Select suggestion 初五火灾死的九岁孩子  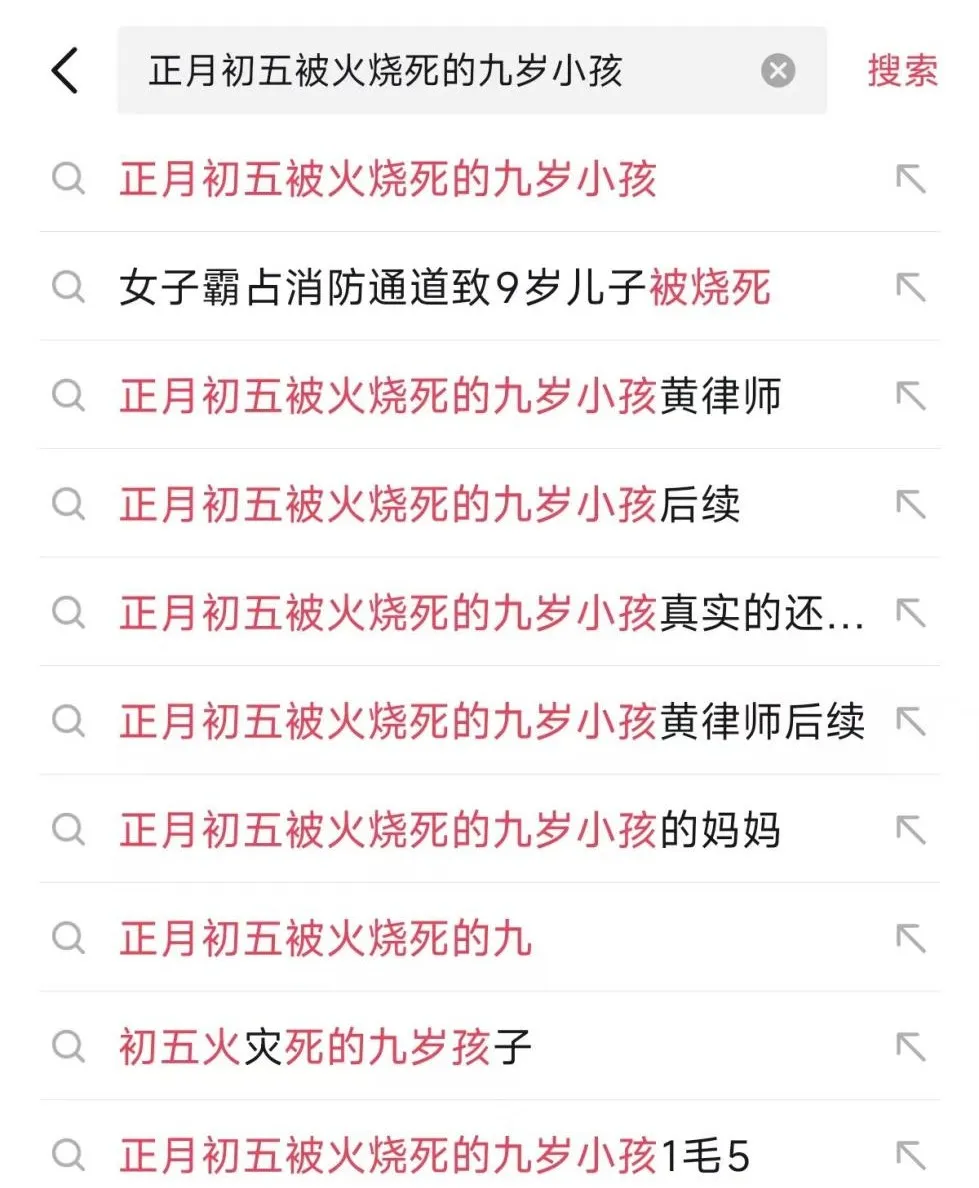[x=327, y=1045]
